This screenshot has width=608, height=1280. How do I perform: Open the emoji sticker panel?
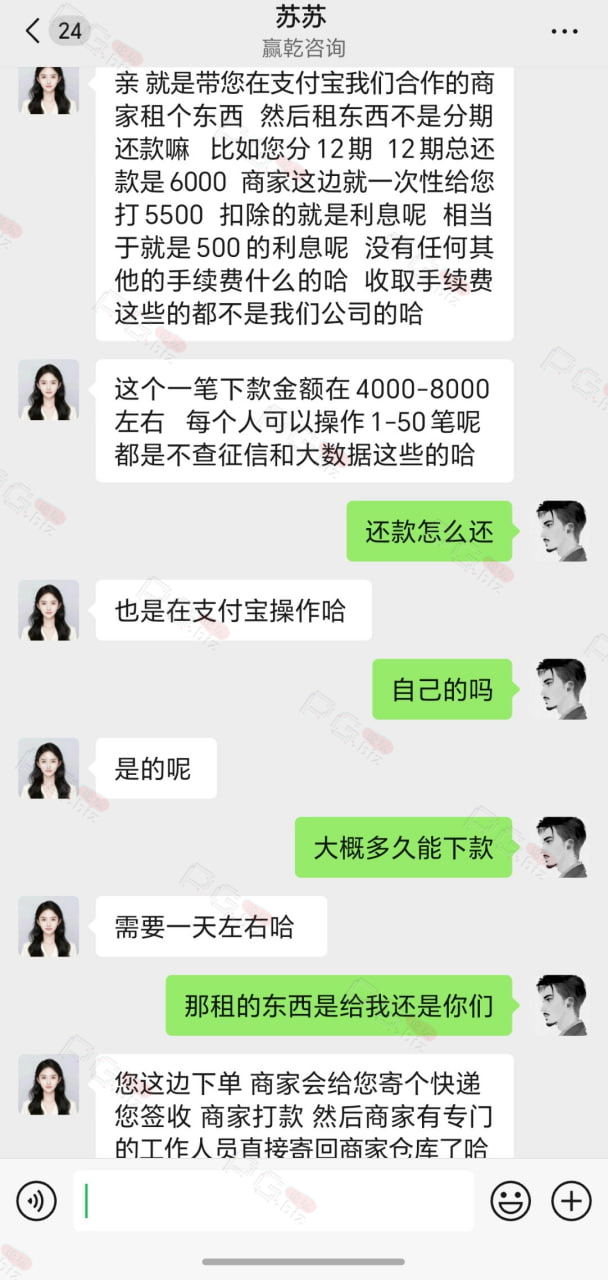[510, 1200]
